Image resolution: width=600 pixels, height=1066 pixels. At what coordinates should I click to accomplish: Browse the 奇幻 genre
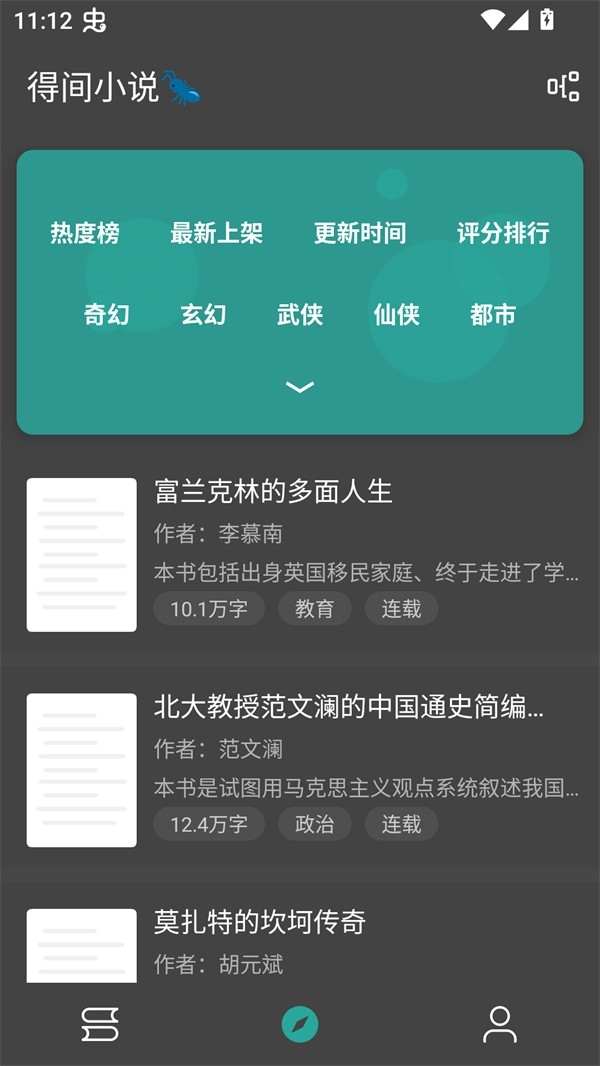(x=107, y=315)
